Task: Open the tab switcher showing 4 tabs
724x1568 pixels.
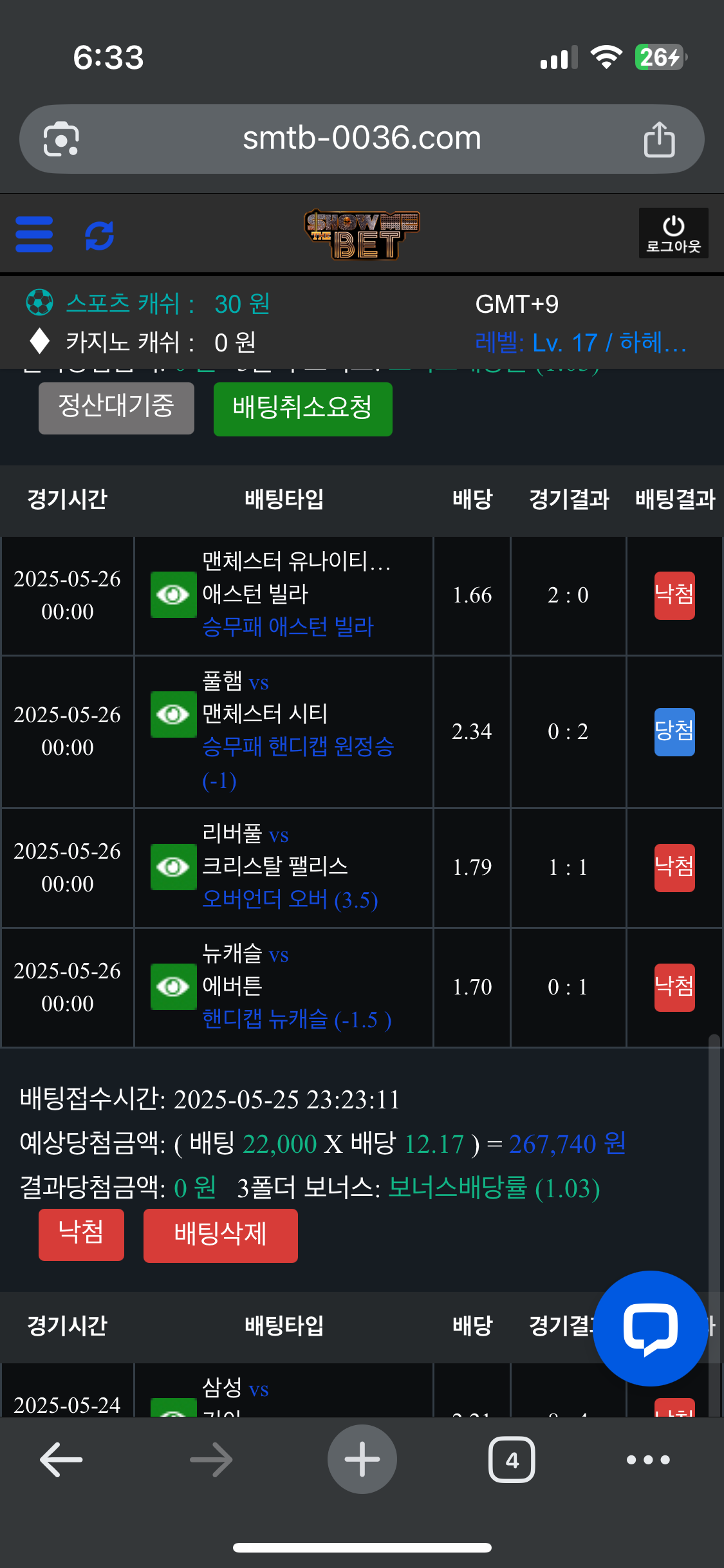Action: point(512,1459)
